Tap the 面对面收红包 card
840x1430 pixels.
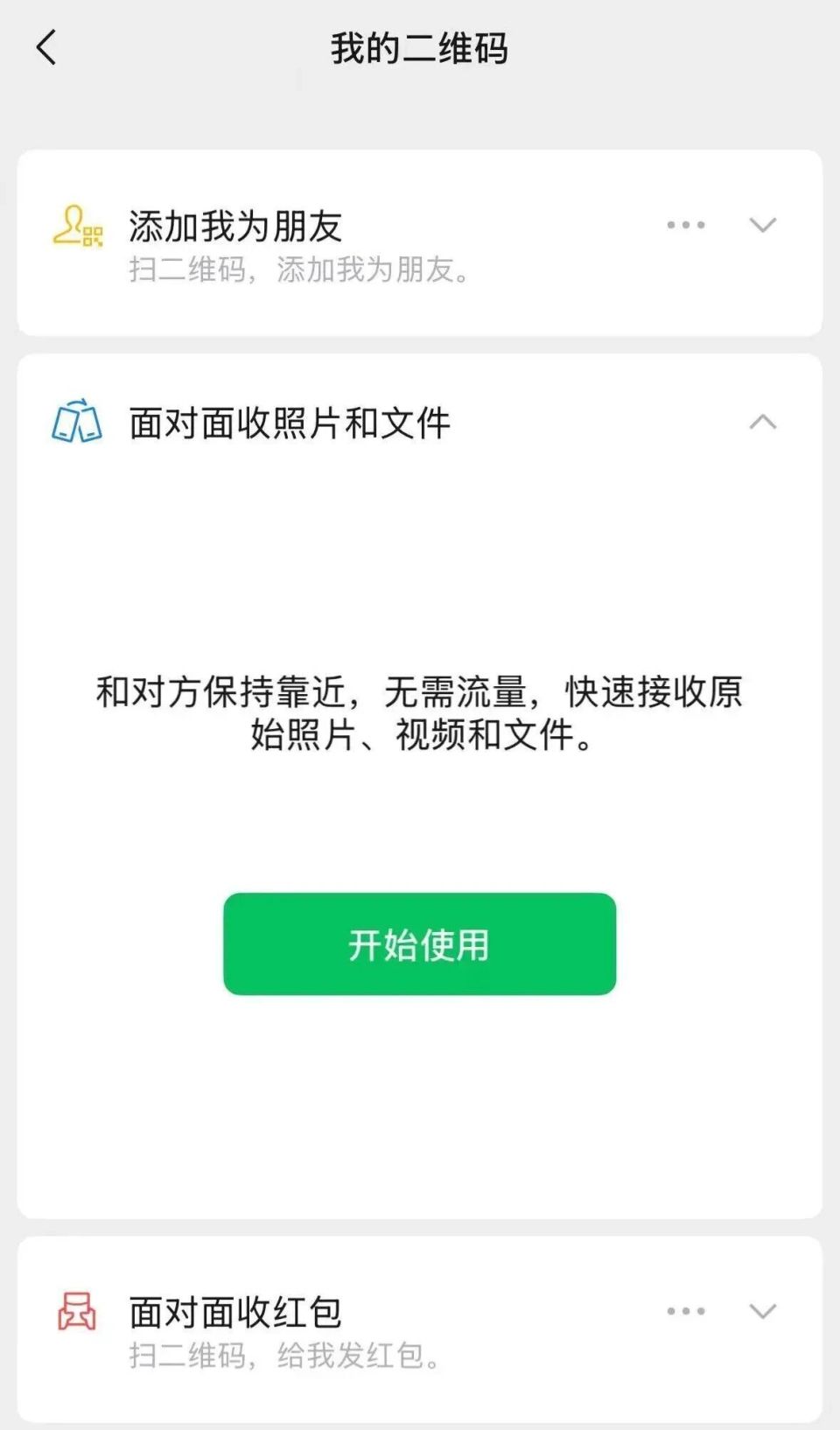pyautogui.click(x=420, y=1330)
